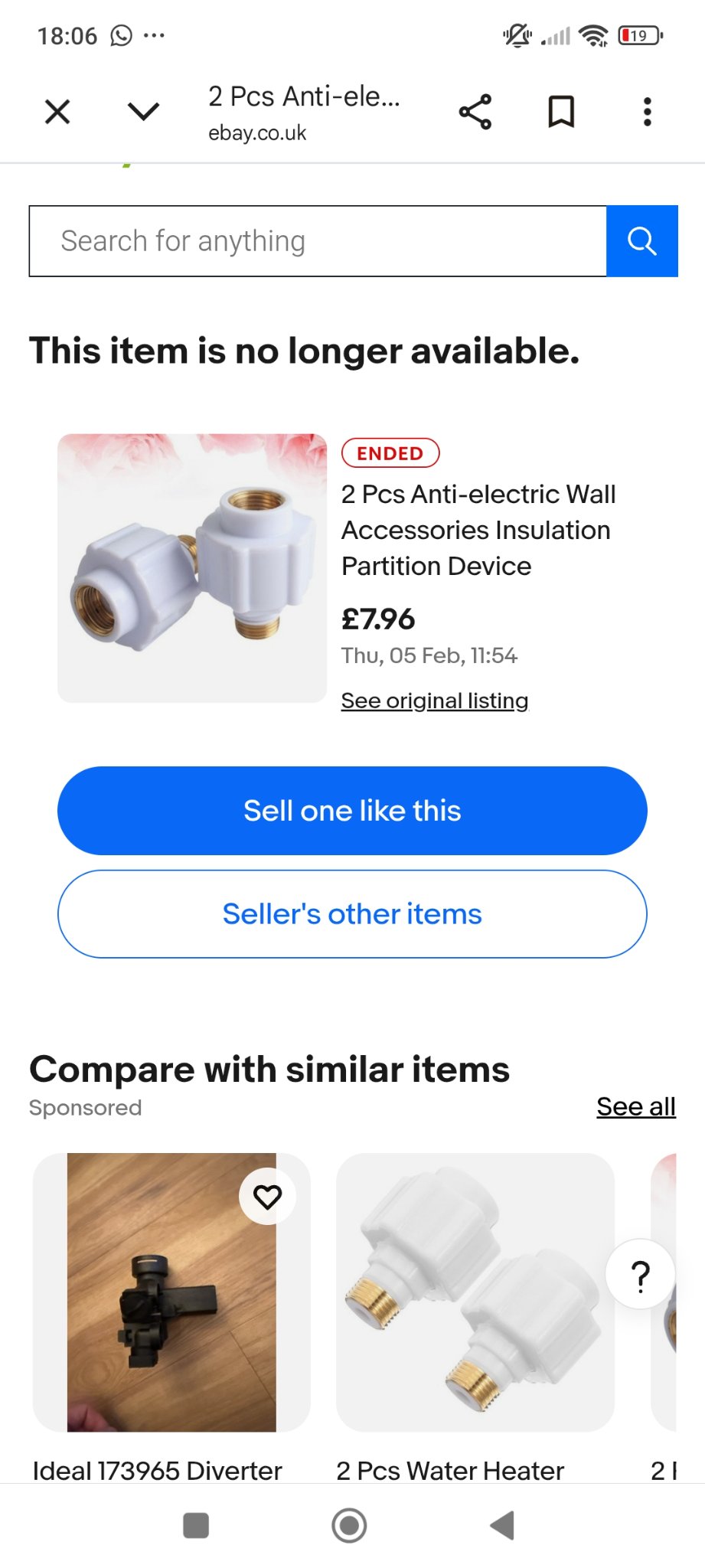Bookmark this eBay page
Screen dimensions: 705x1568
(561, 112)
